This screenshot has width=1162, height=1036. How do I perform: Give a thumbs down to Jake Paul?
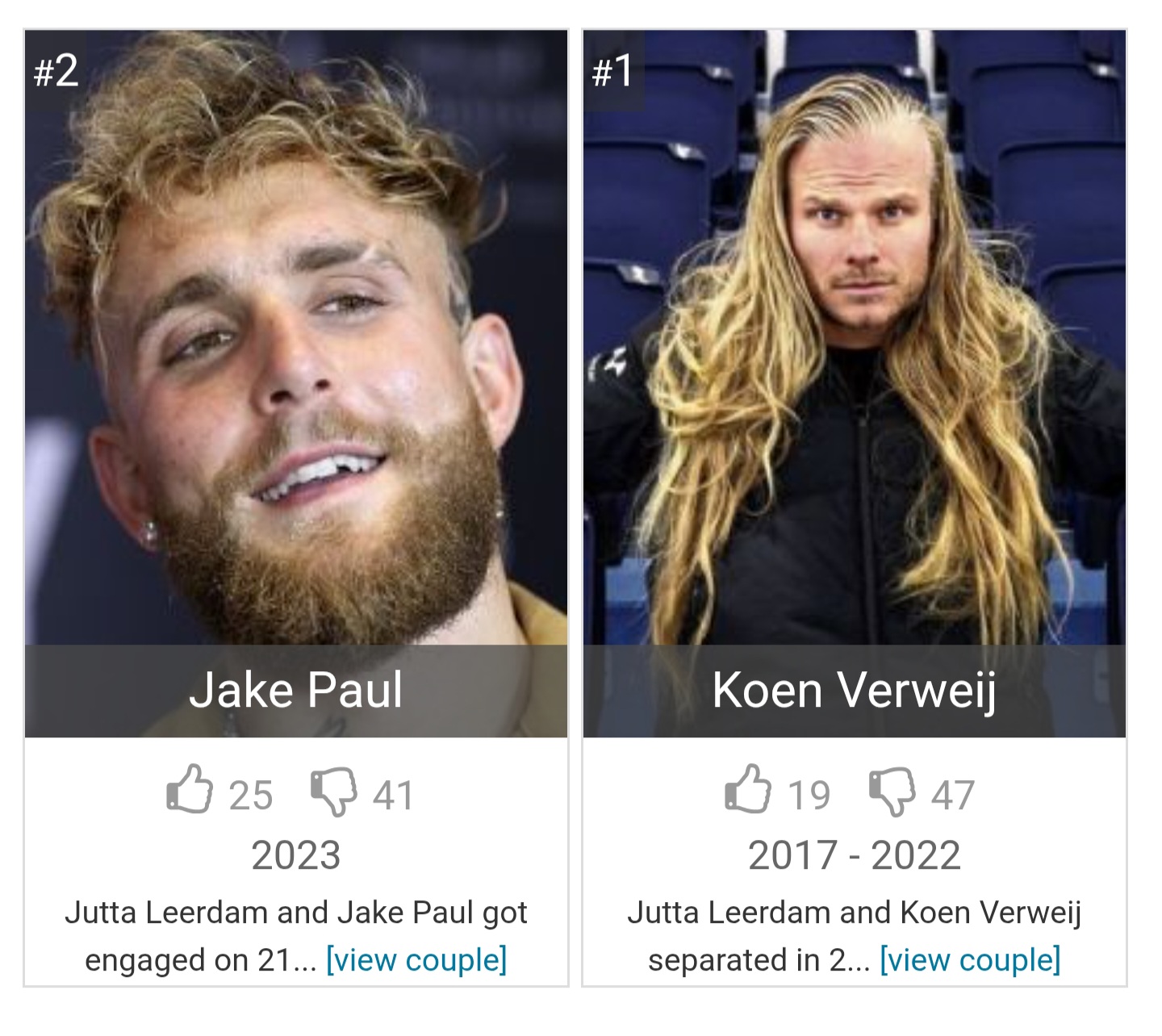(334, 792)
